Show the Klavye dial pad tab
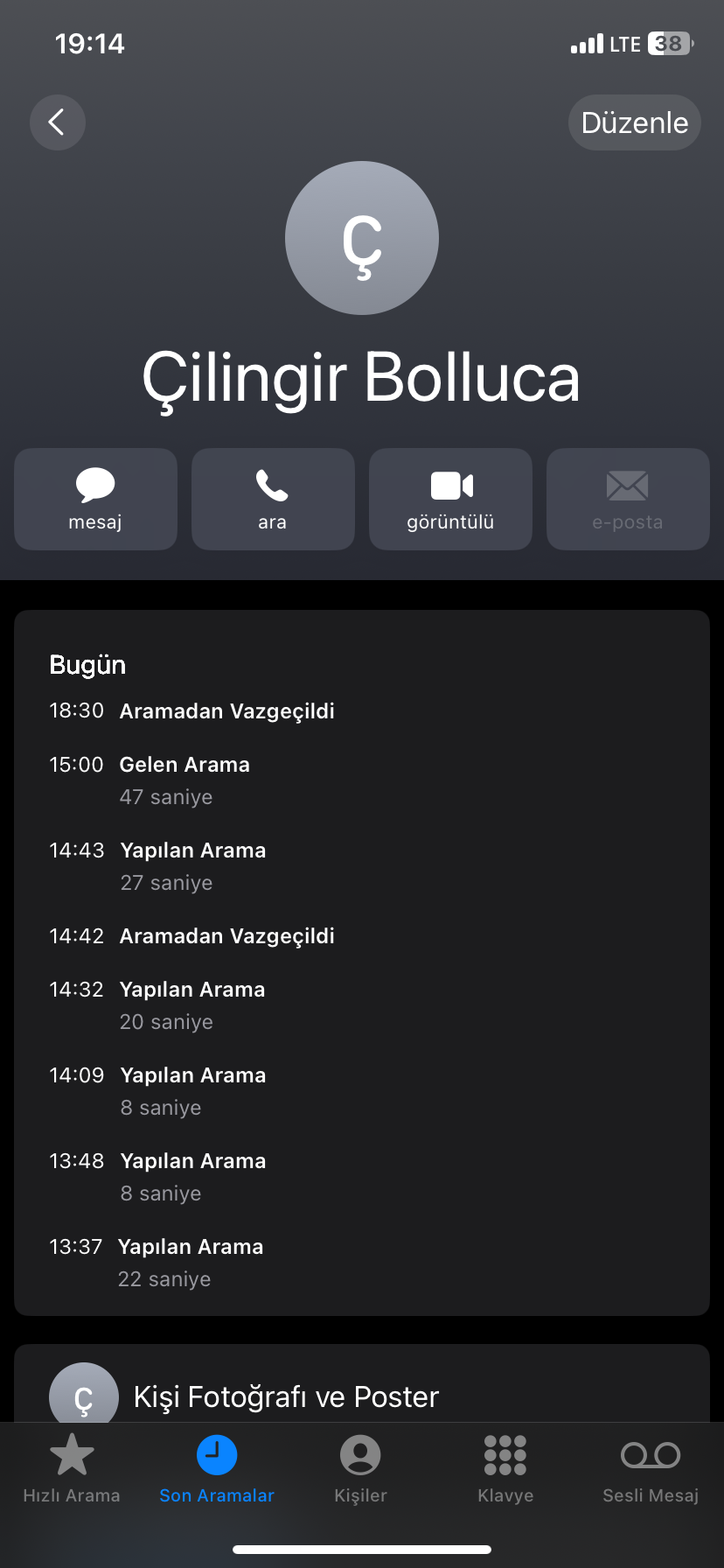The height and width of the screenshot is (1568, 724). (x=505, y=1470)
